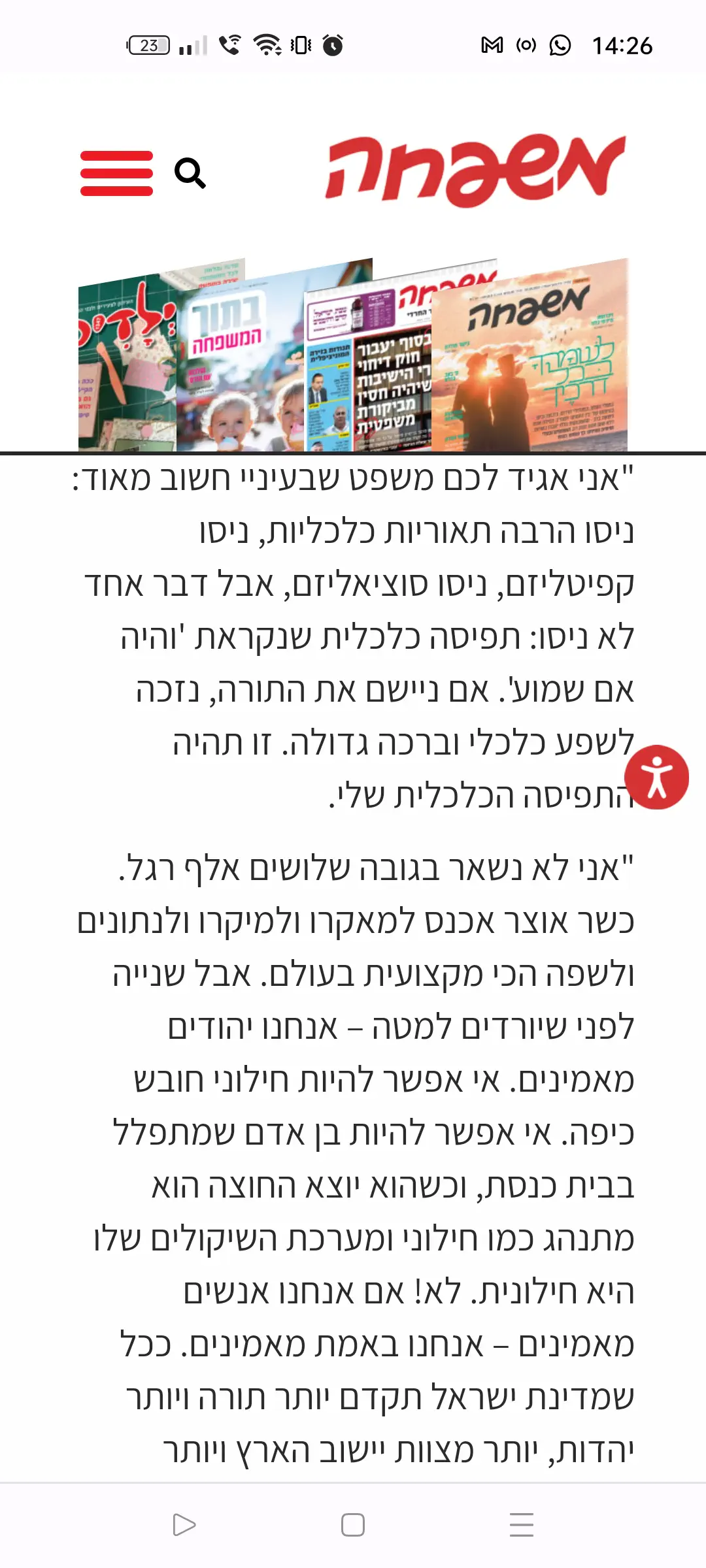Open the search magnifier icon
The width and height of the screenshot is (706, 1568).
point(190,173)
